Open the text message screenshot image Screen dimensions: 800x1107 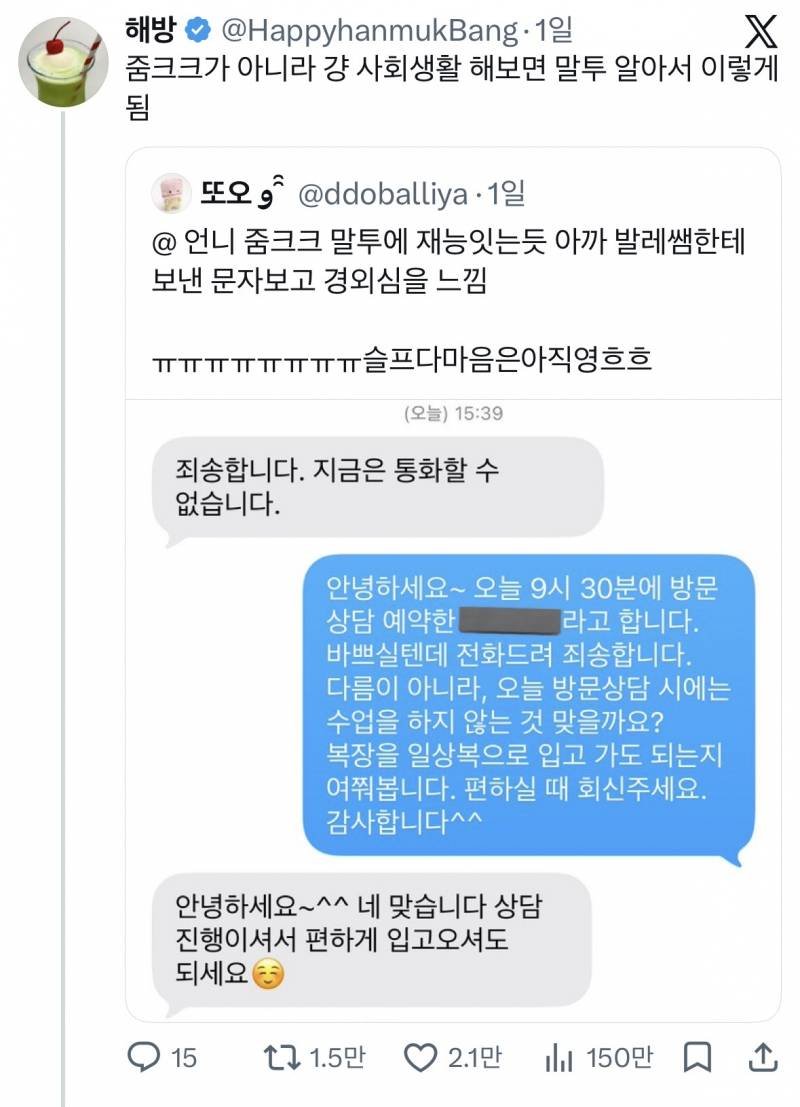[x=453, y=710]
